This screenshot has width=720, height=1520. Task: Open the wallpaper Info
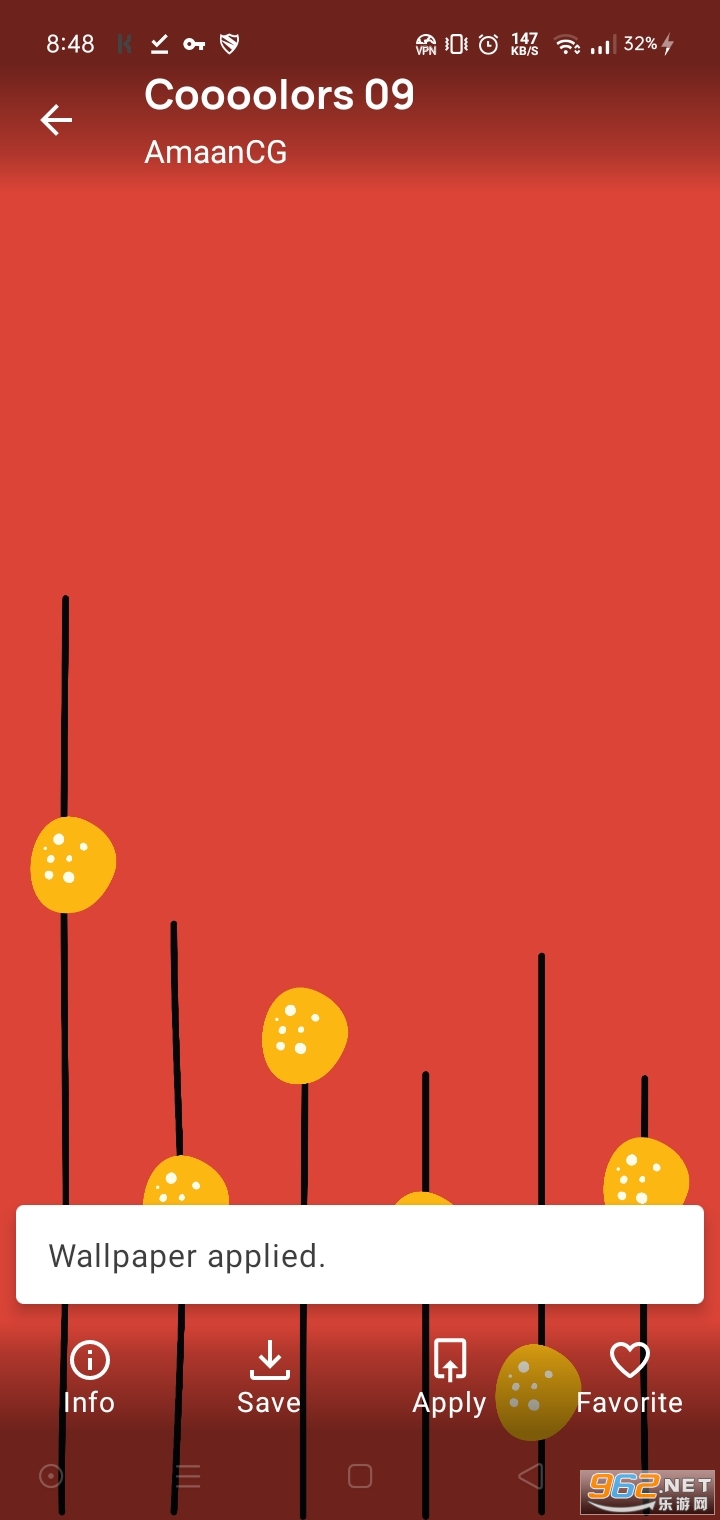point(89,1377)
